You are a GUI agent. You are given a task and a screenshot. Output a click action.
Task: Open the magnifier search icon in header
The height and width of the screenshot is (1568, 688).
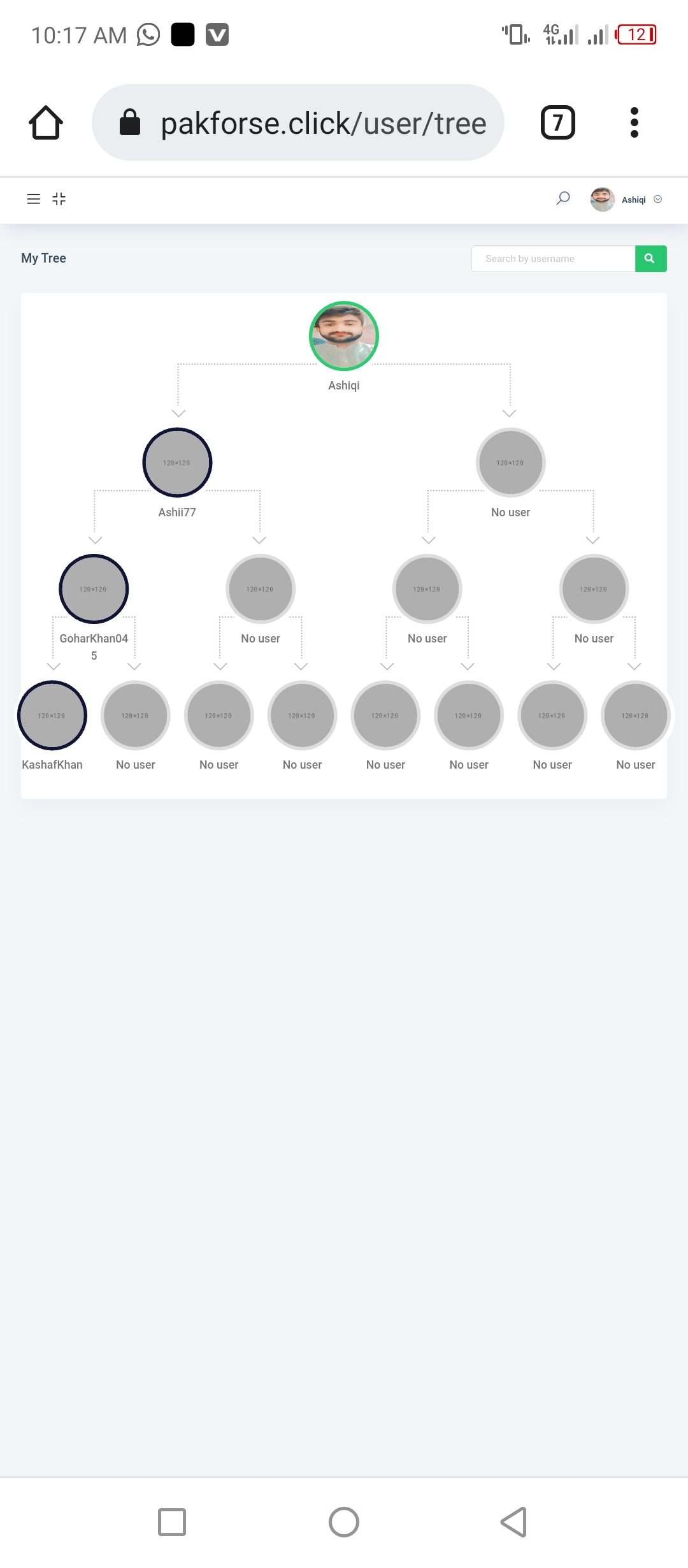(x=563, y=198)
